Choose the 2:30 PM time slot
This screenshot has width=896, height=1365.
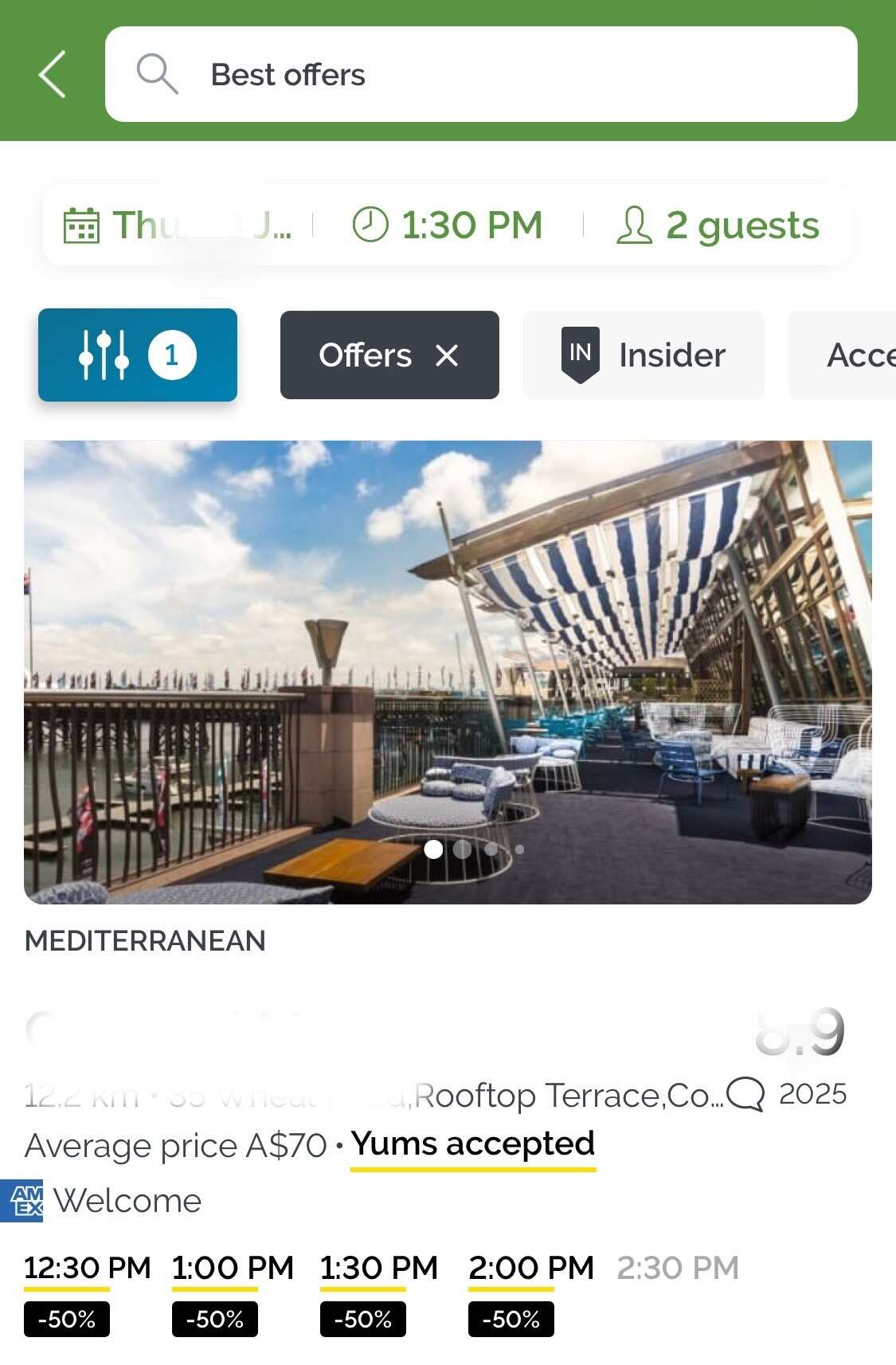678,1268
